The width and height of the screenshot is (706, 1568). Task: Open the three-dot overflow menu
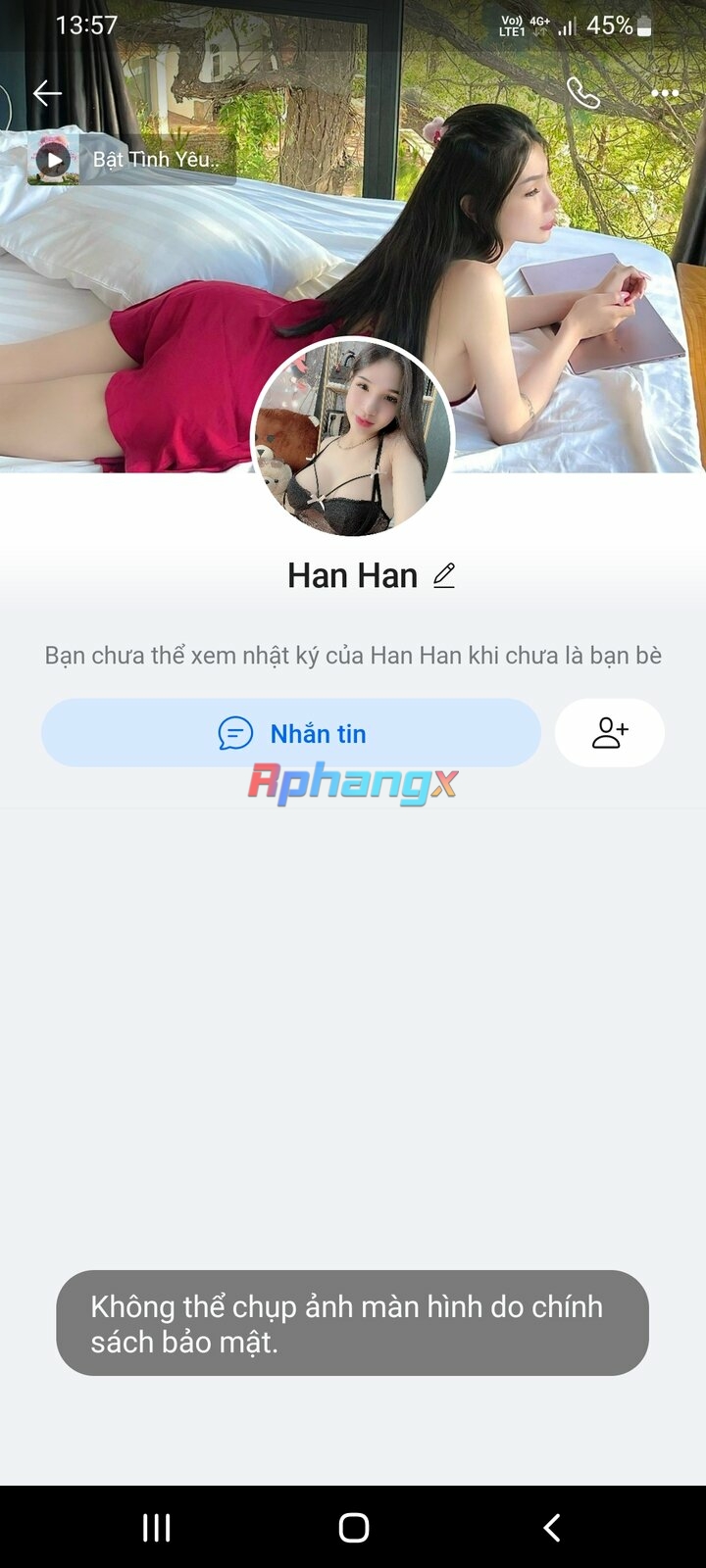[x=665, y=93]
